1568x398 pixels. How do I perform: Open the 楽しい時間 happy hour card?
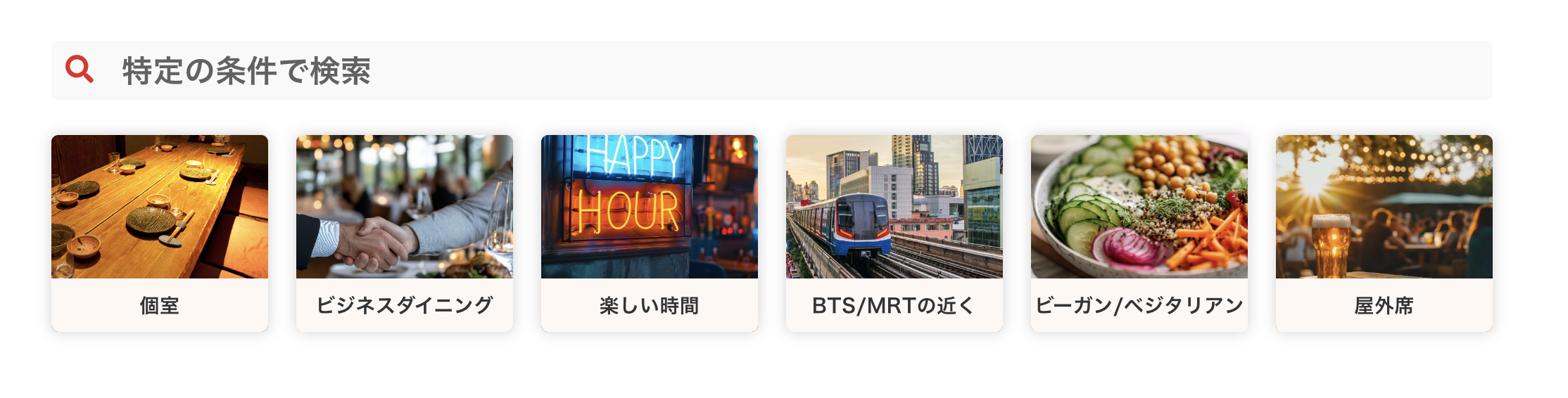tap(650, 233)
